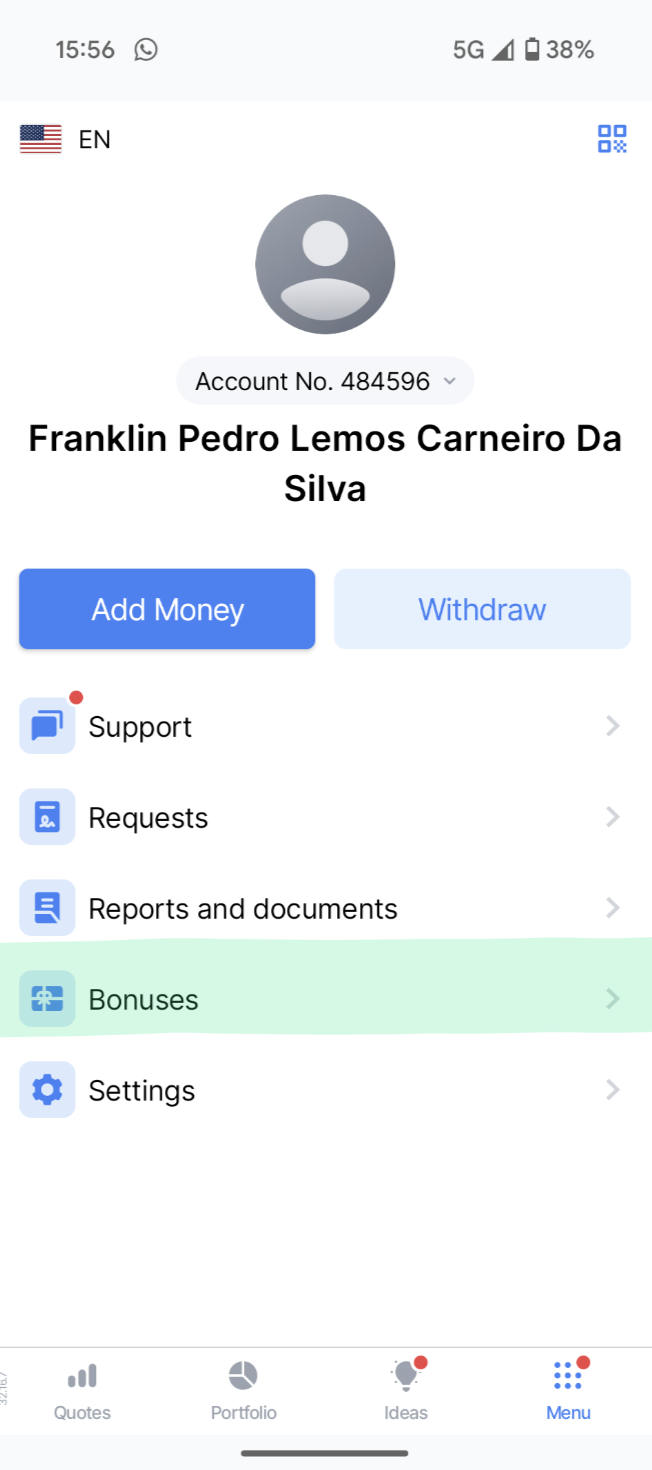Open the QR code scanner icon
This screenshot has height=1470, width=652.
pyautogui.click(x=612, y=139)
